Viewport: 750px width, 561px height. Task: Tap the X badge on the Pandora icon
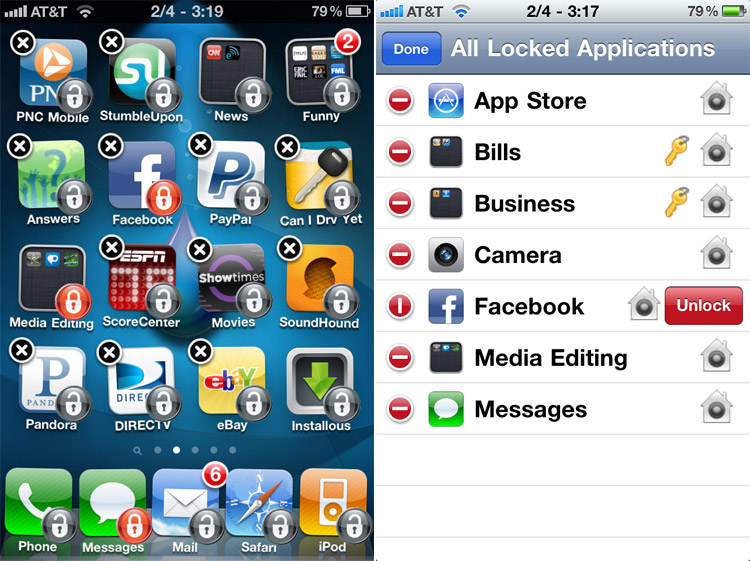[23, 350]
